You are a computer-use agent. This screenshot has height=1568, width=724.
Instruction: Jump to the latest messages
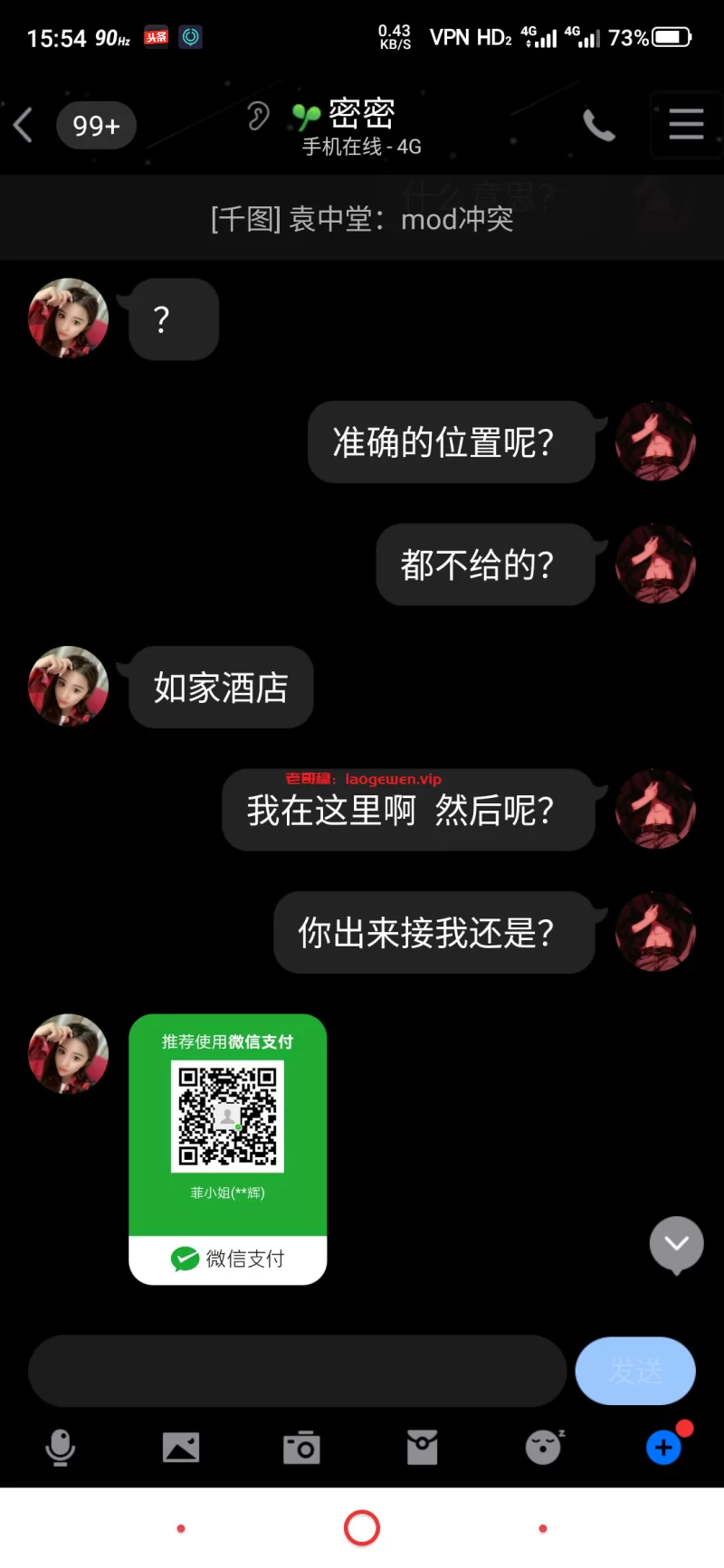point(676,1244)
